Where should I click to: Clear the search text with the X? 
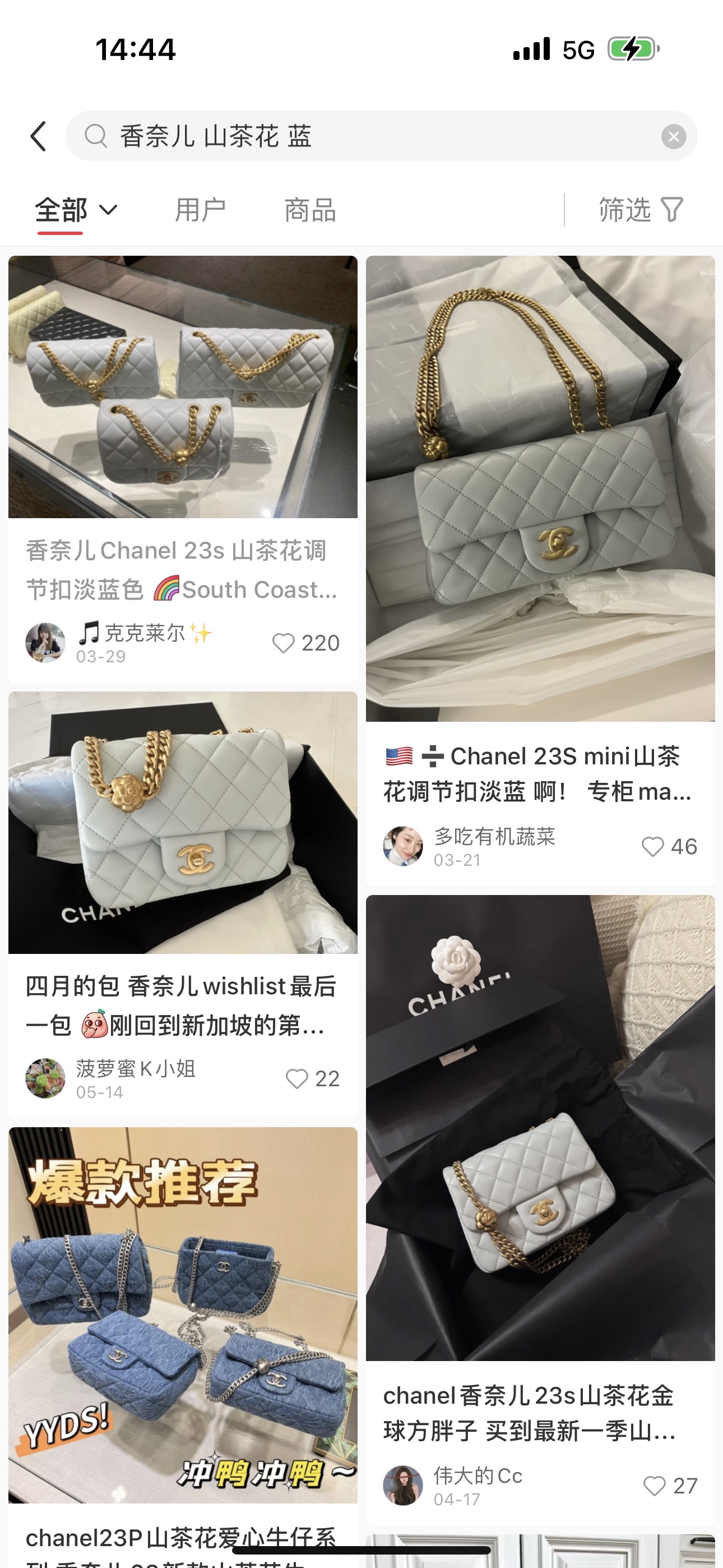pos(673,136)
